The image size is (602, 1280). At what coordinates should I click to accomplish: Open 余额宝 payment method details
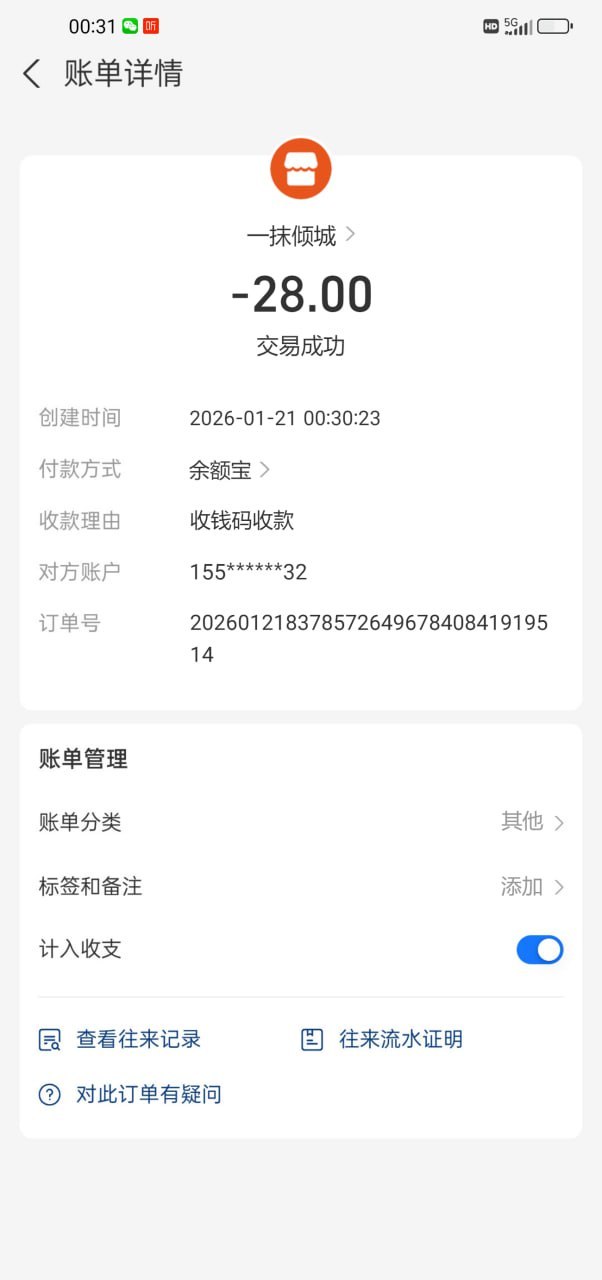tap(229, 470)
